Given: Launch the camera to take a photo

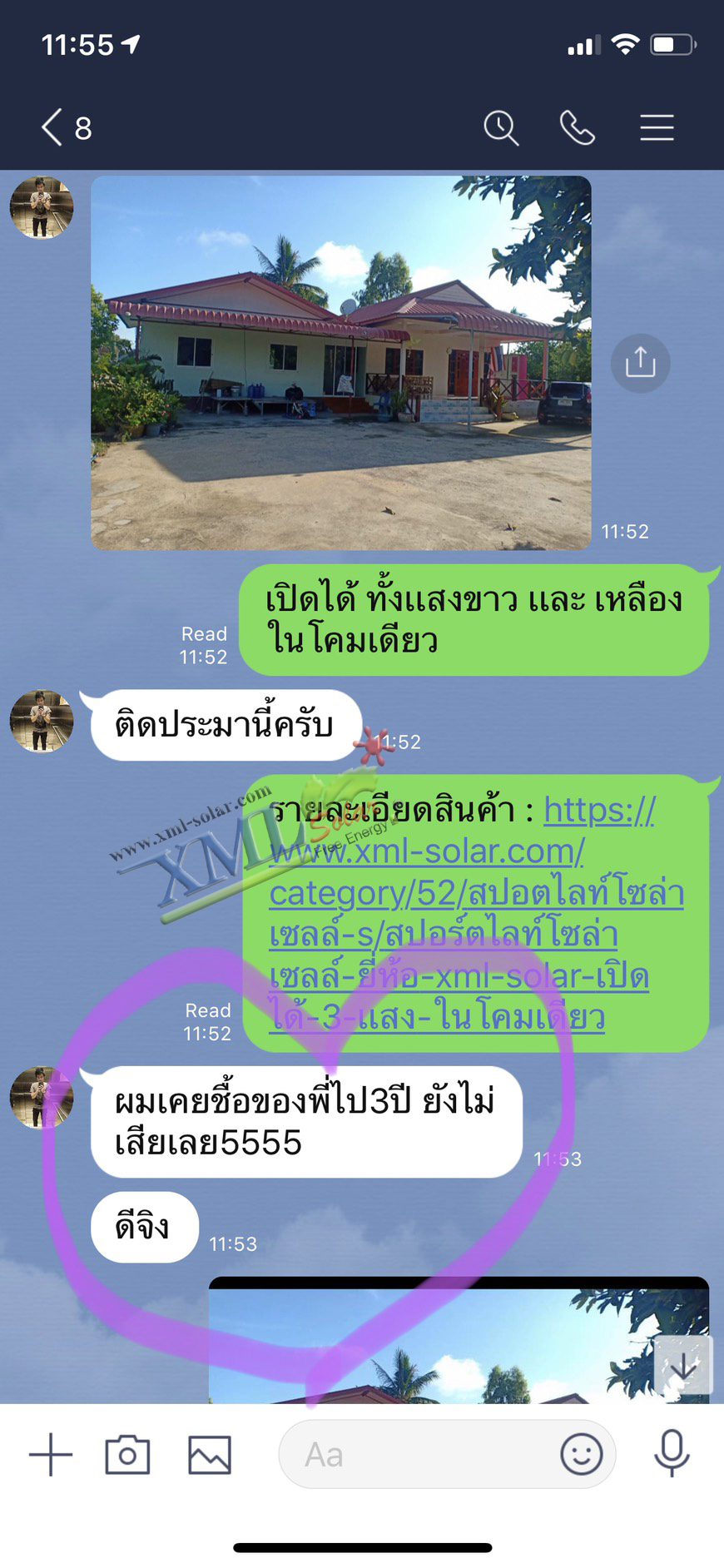Looking at the screenshot, I should coord(127,1454).
